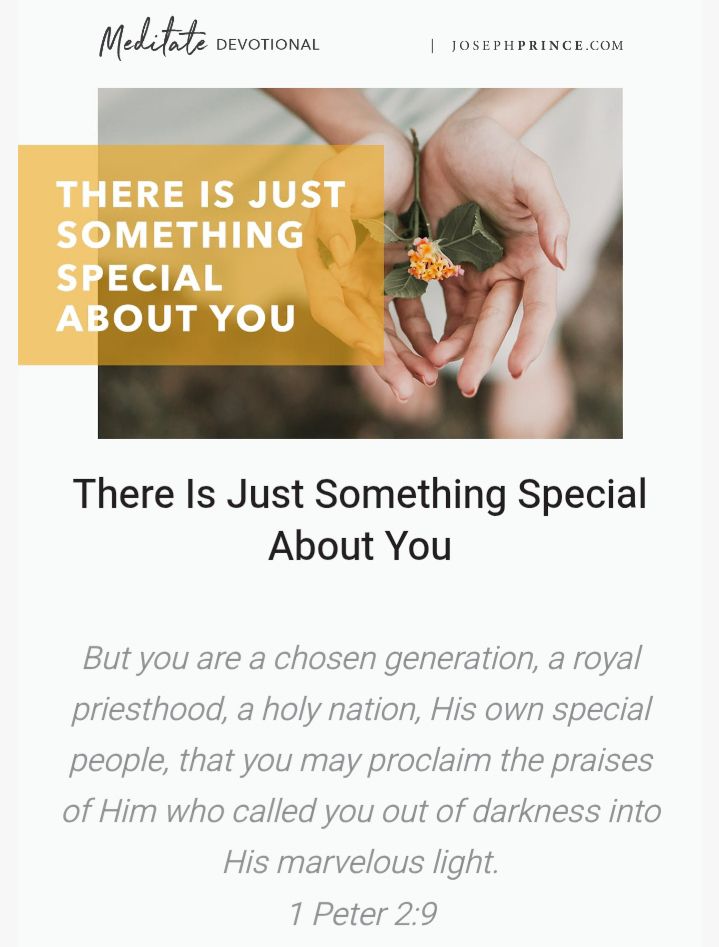Open the JOSEPHPRINCE.COM link

pos(537,46)
